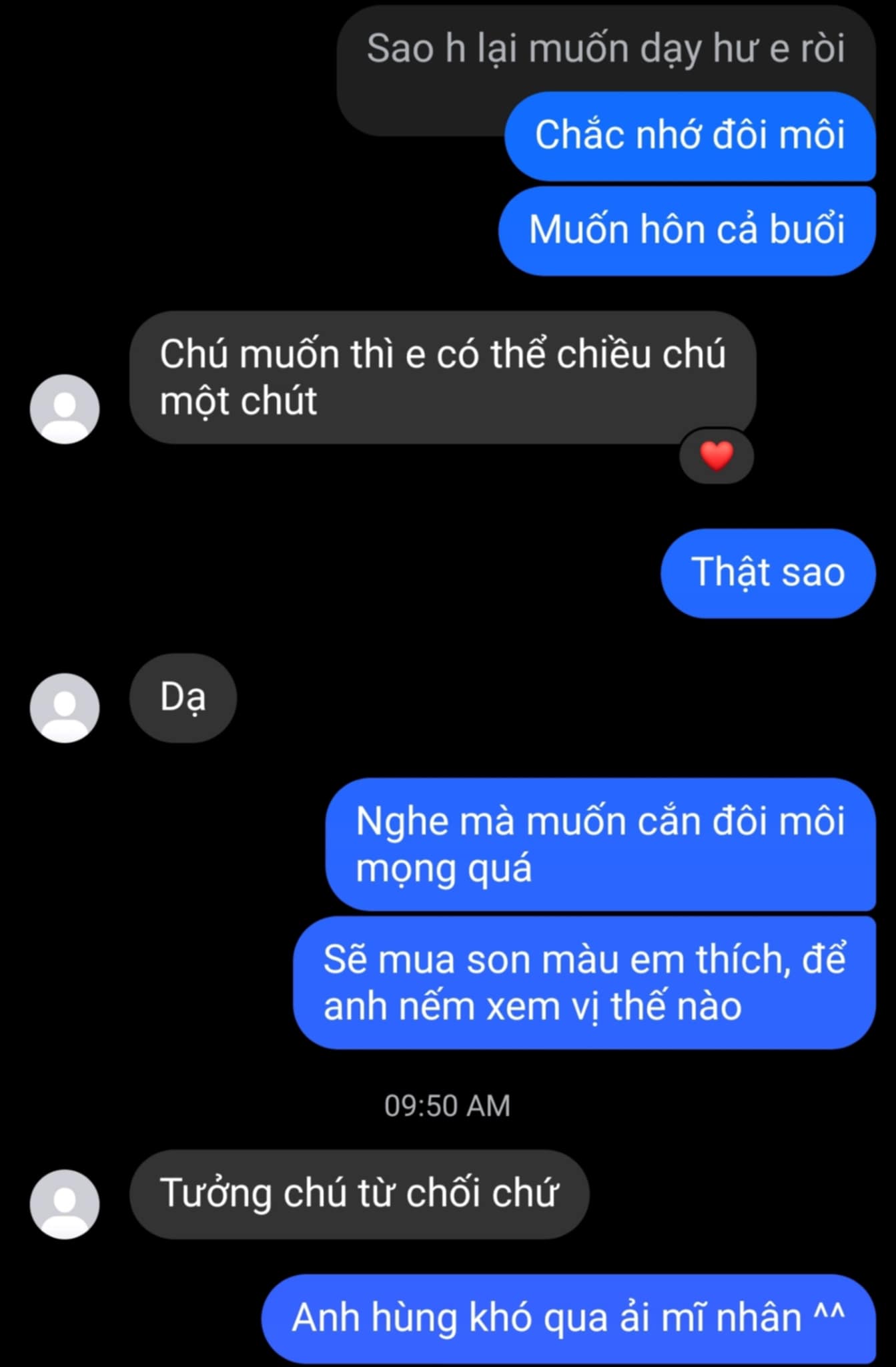View profile from avatar beside "Chú muốn thì" message
Image resolution: width=896 pixels, height=1367 pixels.
[65, 408]
